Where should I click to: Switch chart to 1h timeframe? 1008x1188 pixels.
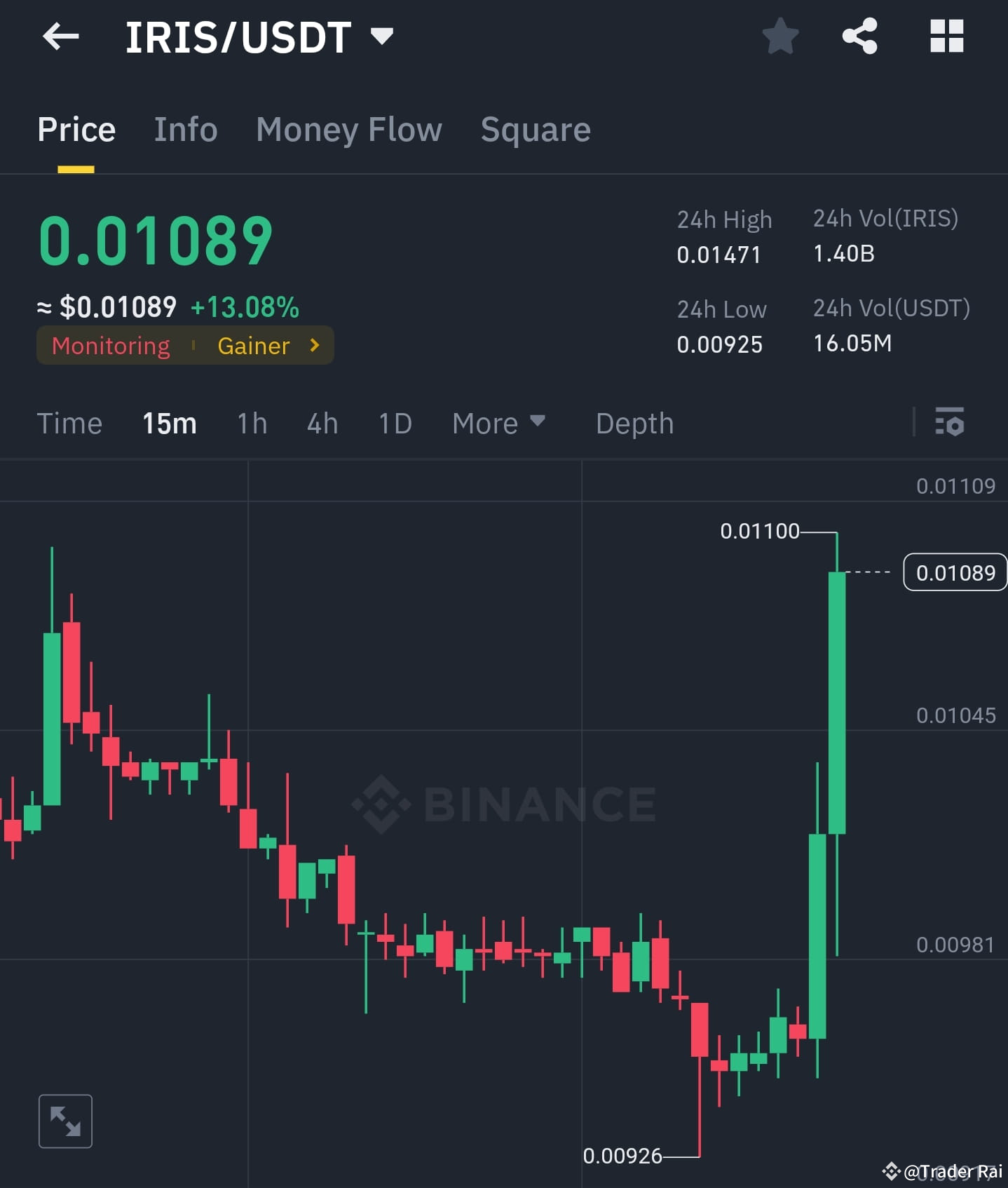tap(252, 423)
